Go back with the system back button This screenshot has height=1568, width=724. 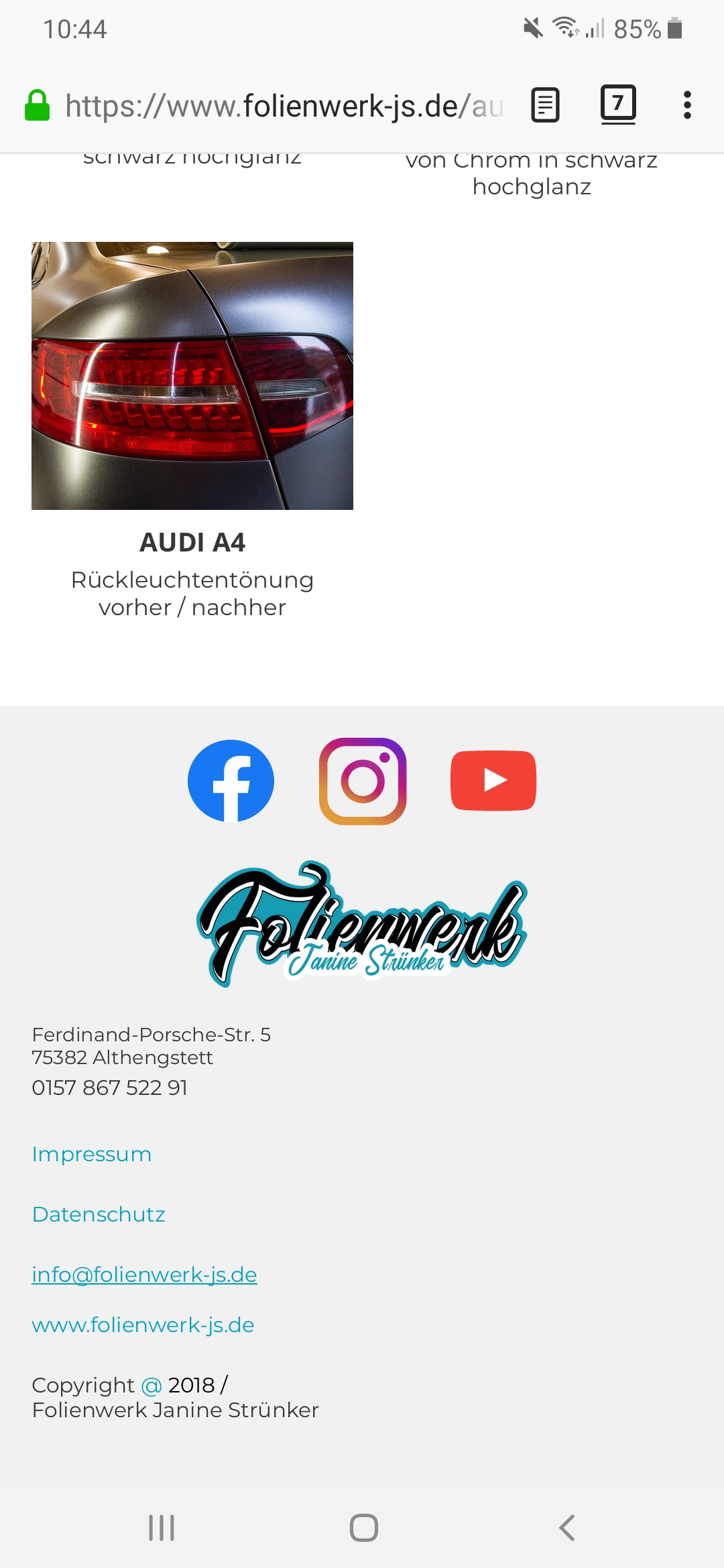pyautogui.click(x=567, y=1528)
